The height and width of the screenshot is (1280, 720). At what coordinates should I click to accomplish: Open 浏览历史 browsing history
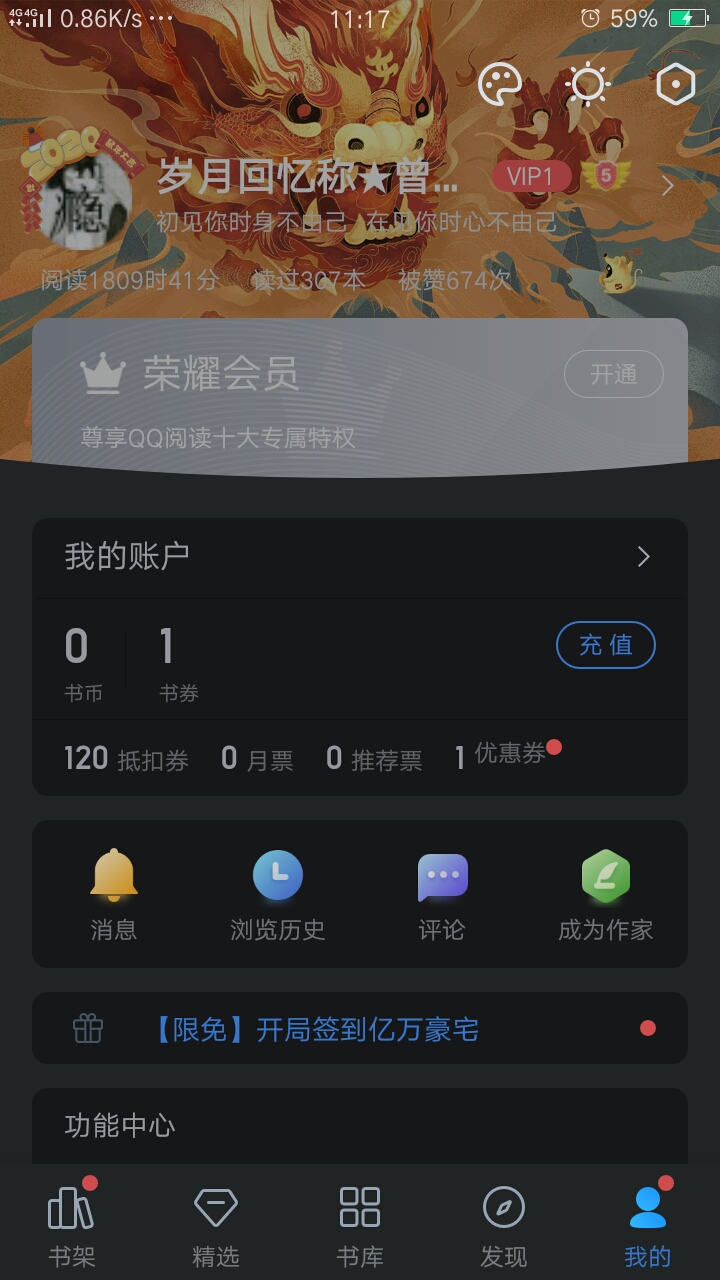[x=278, y=895]
